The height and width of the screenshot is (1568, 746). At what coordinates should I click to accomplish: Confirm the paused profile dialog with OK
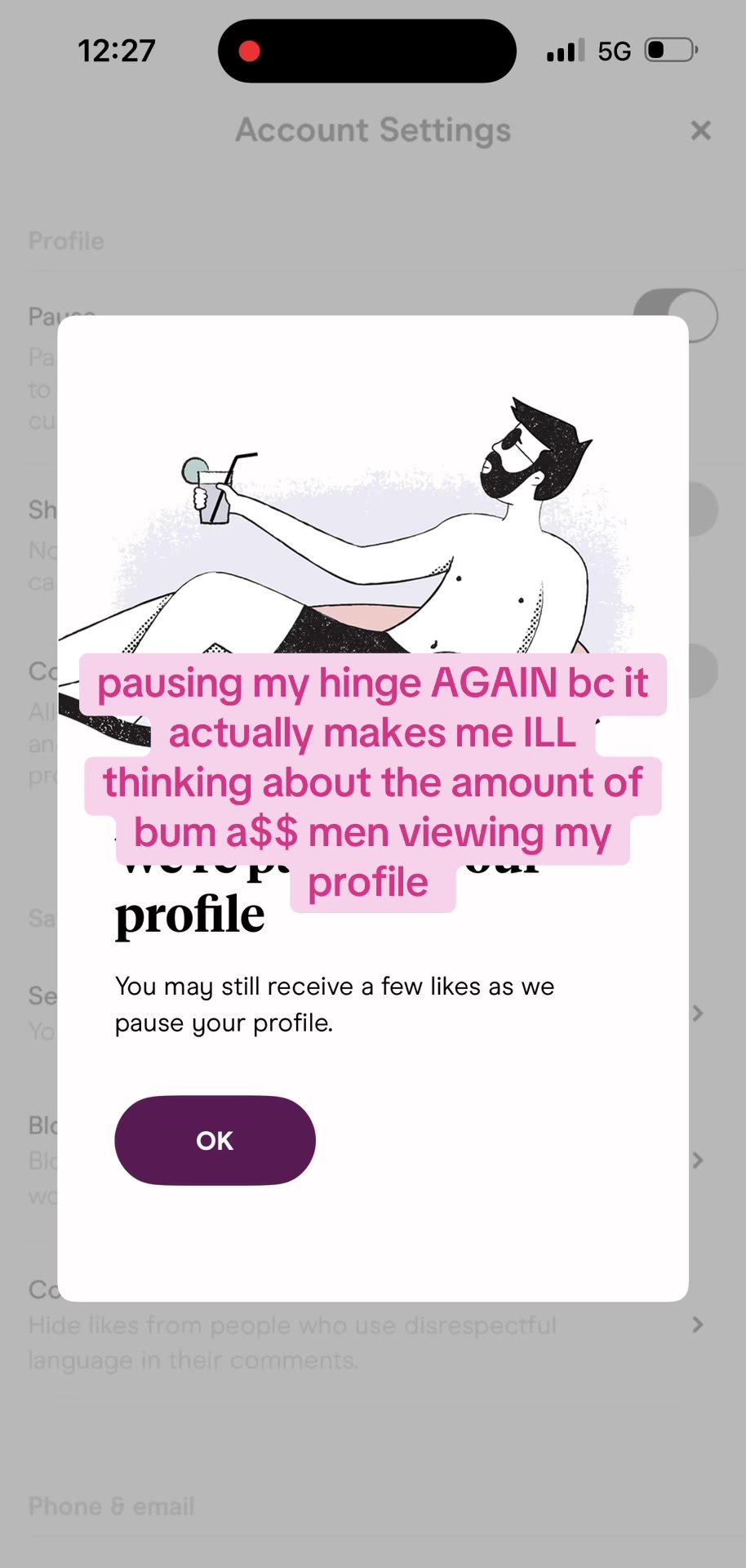215,1140
